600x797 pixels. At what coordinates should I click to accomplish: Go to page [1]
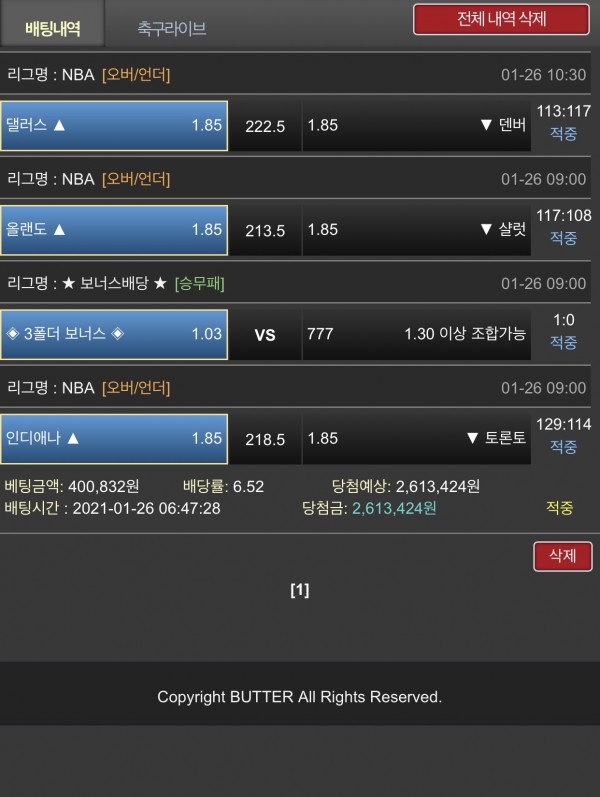coord(299,590)
